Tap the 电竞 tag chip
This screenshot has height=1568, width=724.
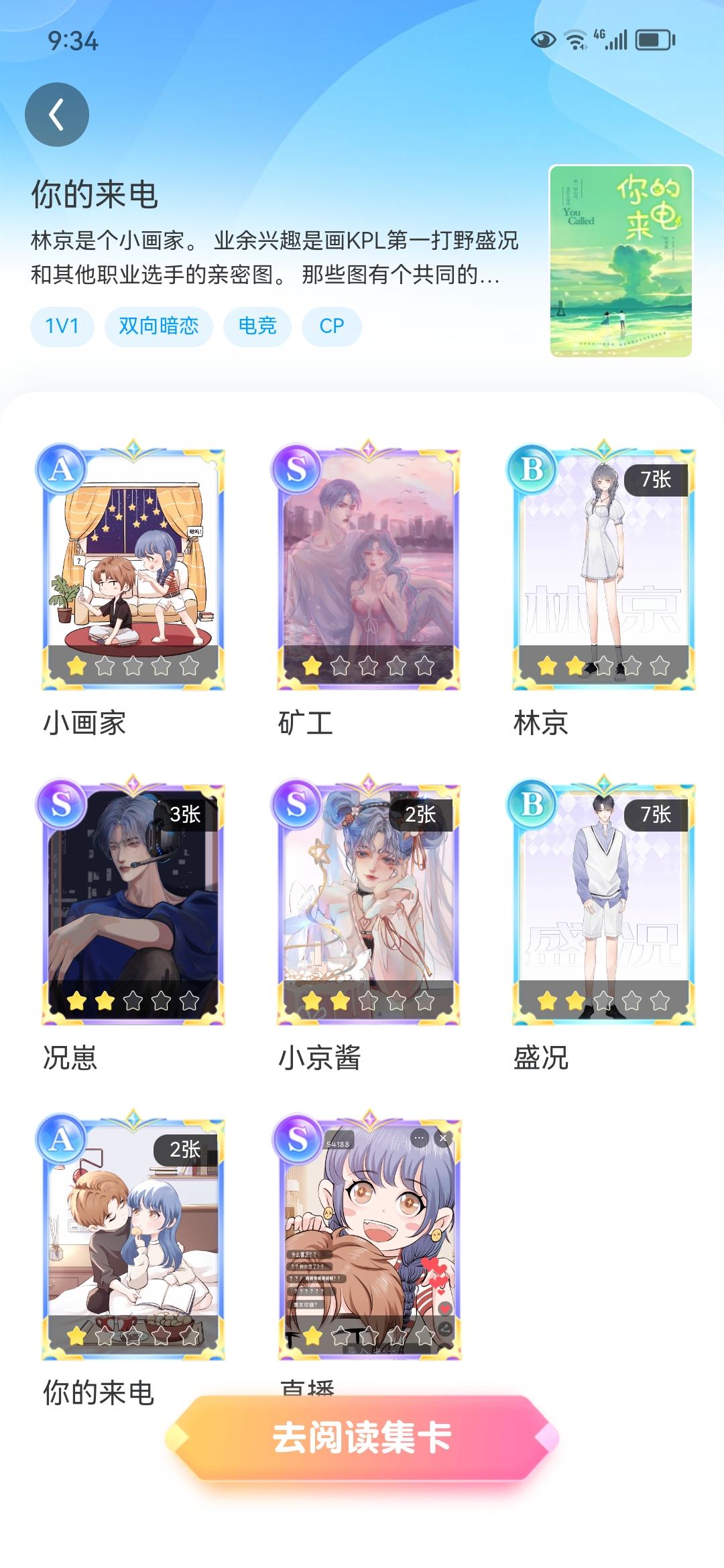point(257,326)
